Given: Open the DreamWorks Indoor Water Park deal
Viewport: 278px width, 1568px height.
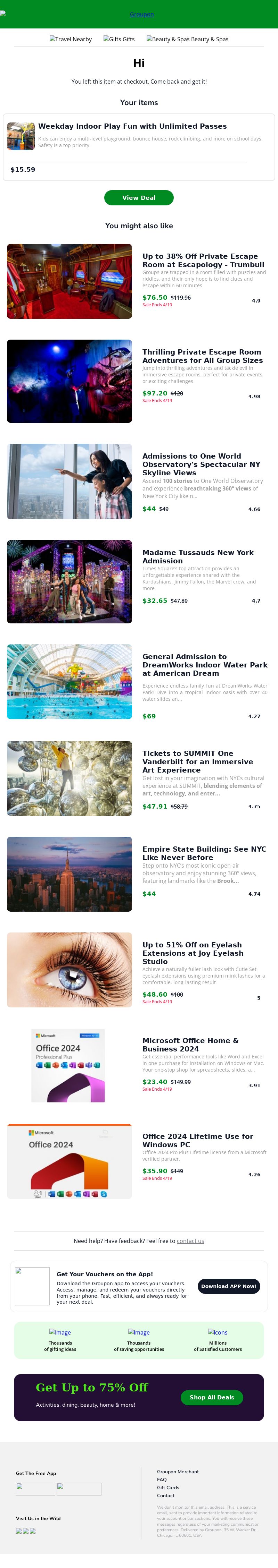Looking at the screenshot, I should (x=205, y=665).
